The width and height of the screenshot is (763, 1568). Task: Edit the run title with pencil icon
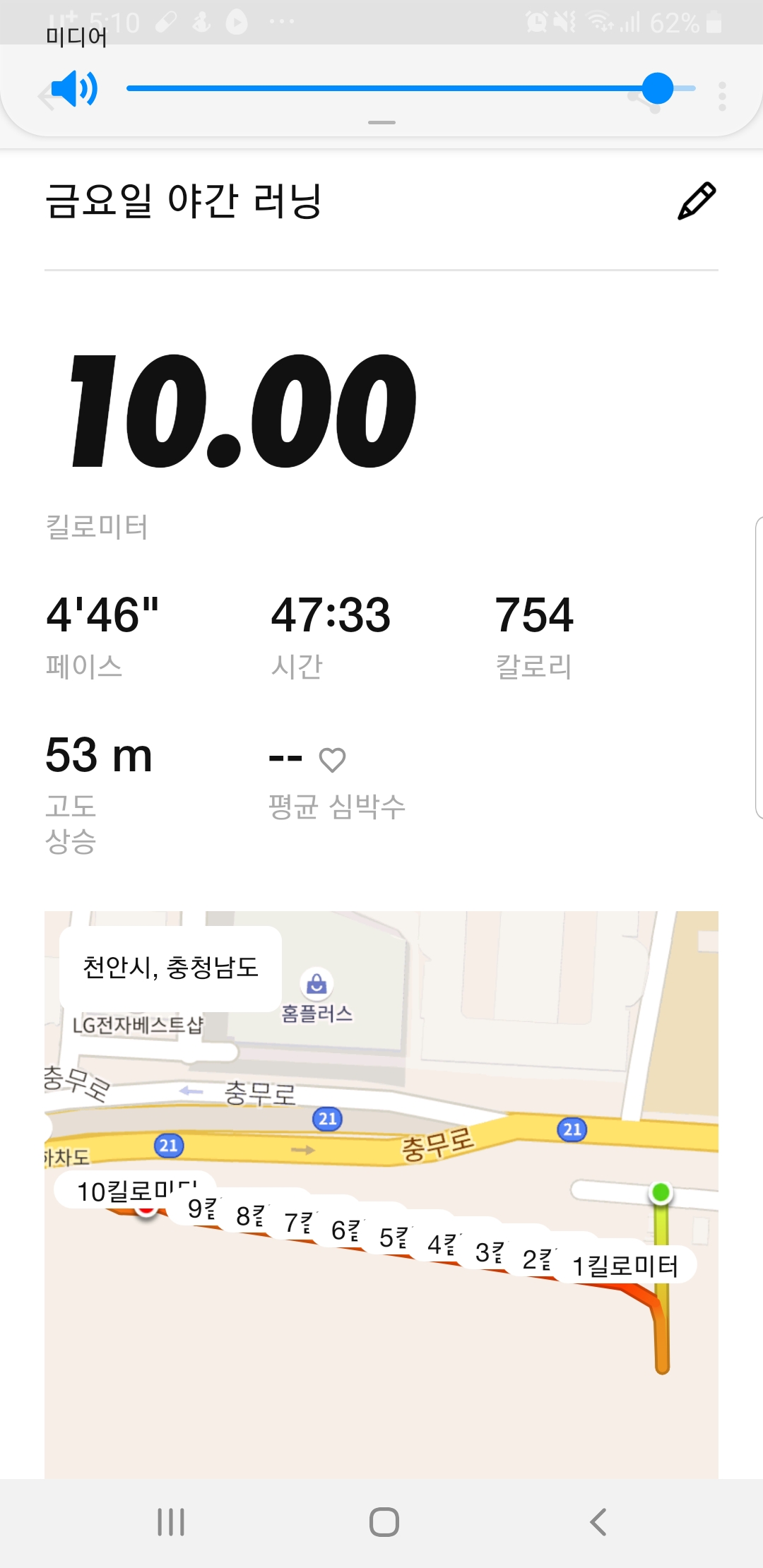[x=697, y=201]
